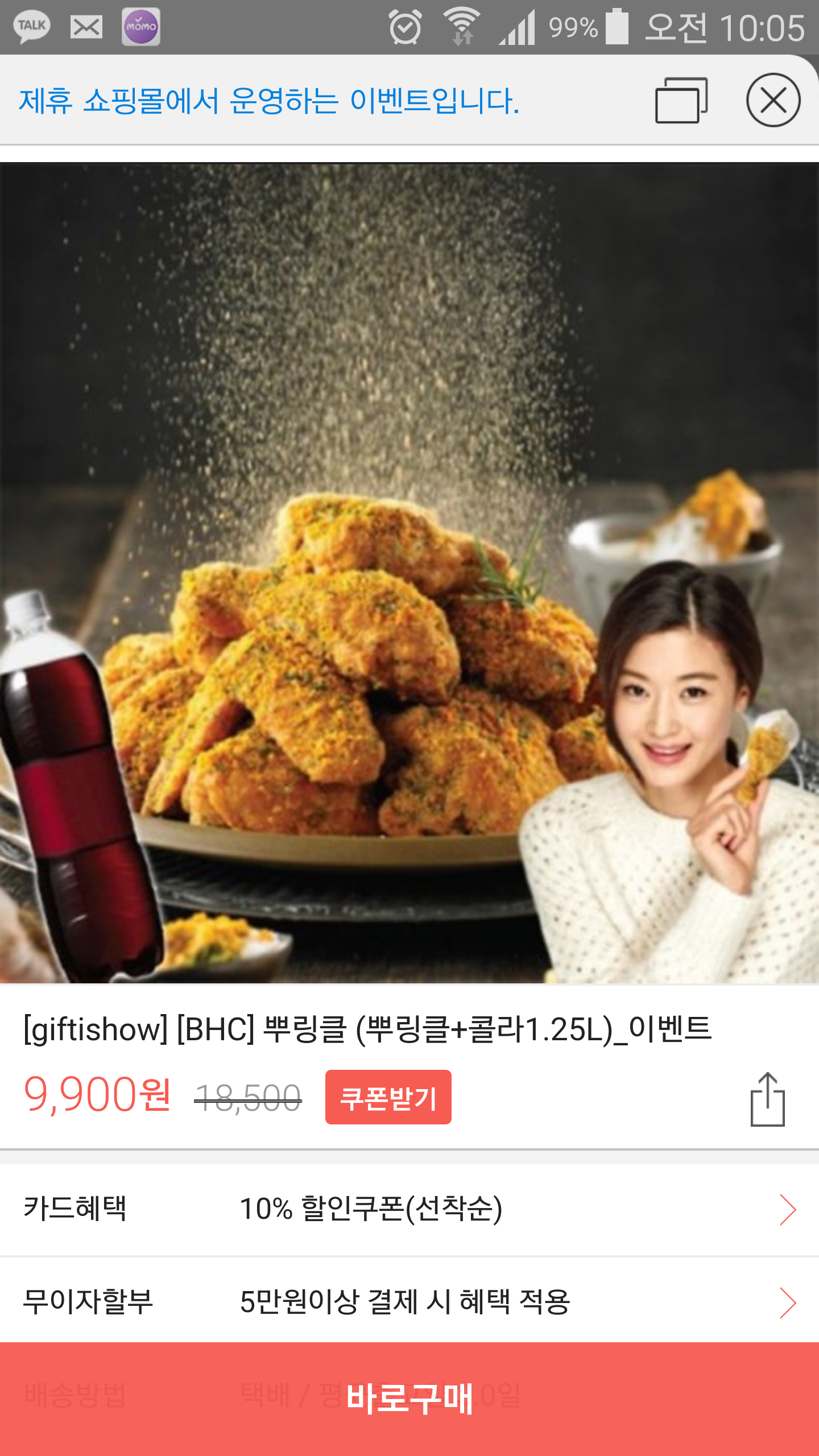
Task: Open the BHC 뿌링클 product image
Action: coord(409,573)
